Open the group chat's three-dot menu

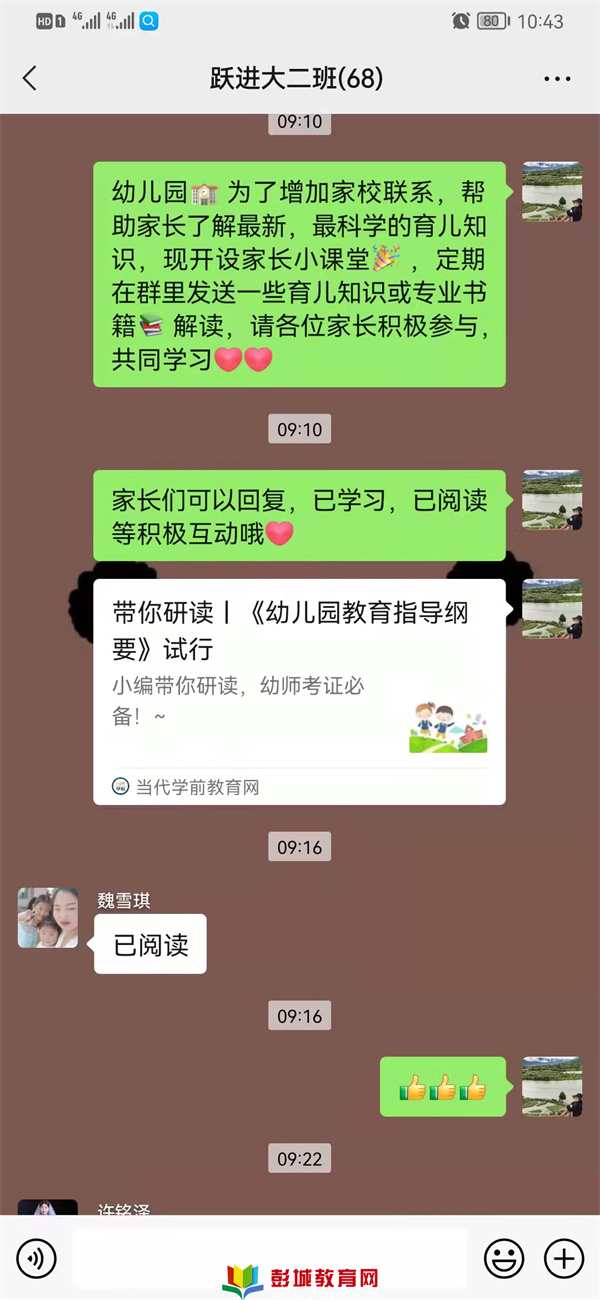point(557,79)
